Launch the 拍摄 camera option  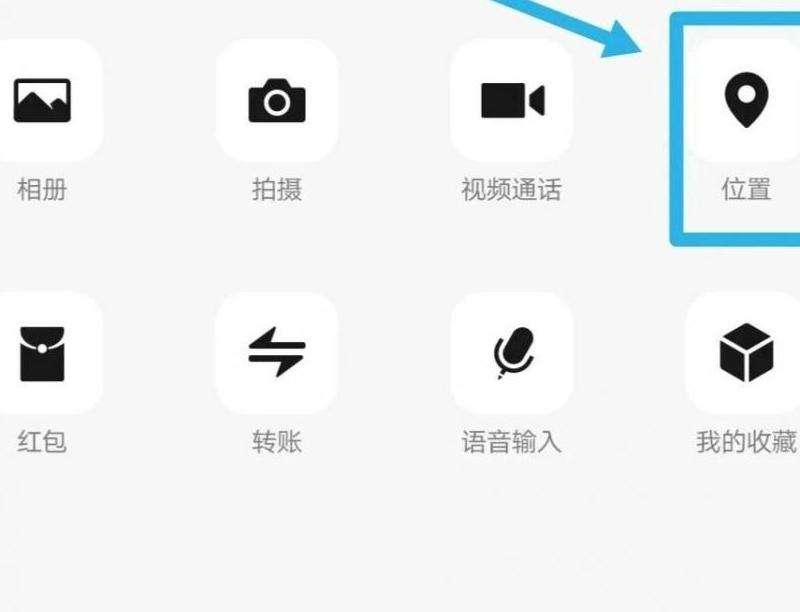[x=277, y=101]
